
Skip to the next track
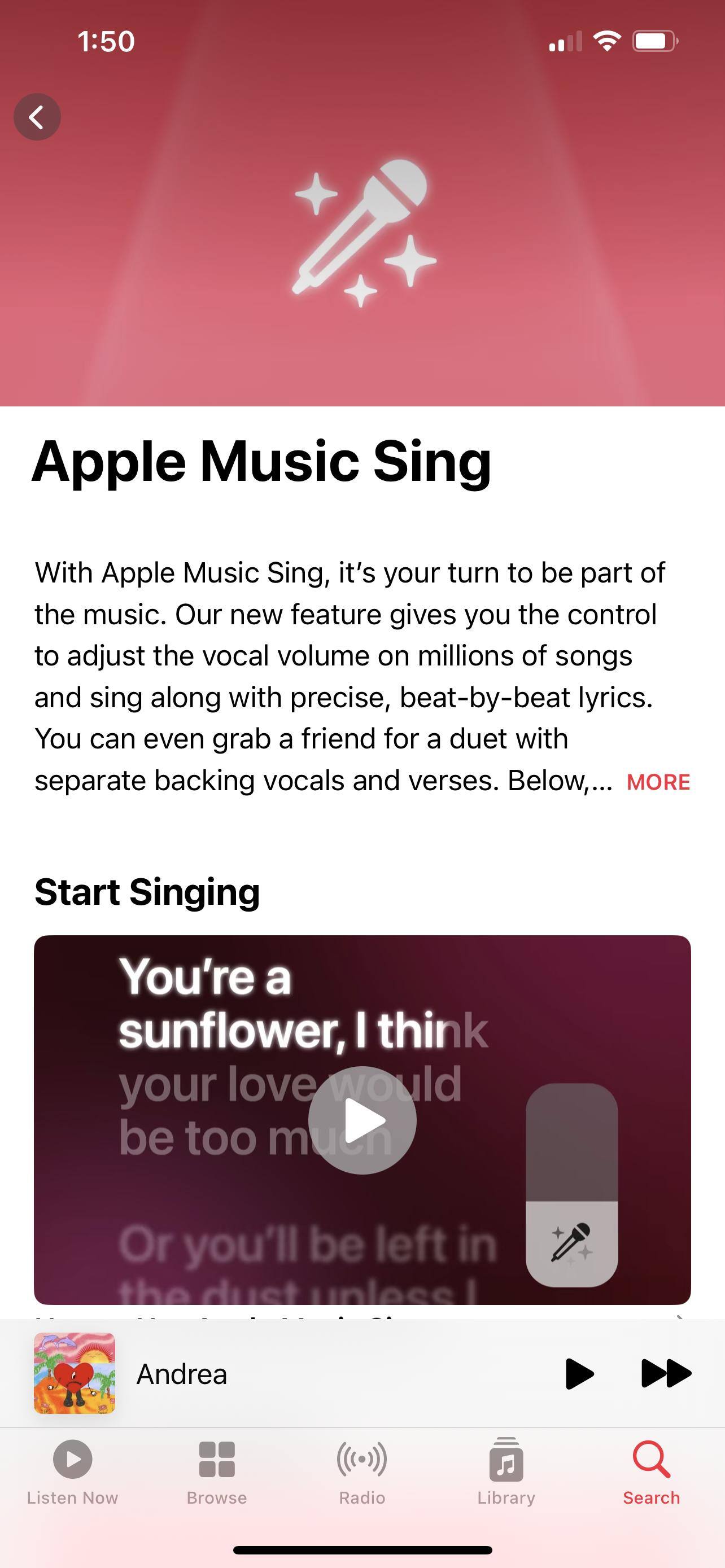[x=666, y=1374]
